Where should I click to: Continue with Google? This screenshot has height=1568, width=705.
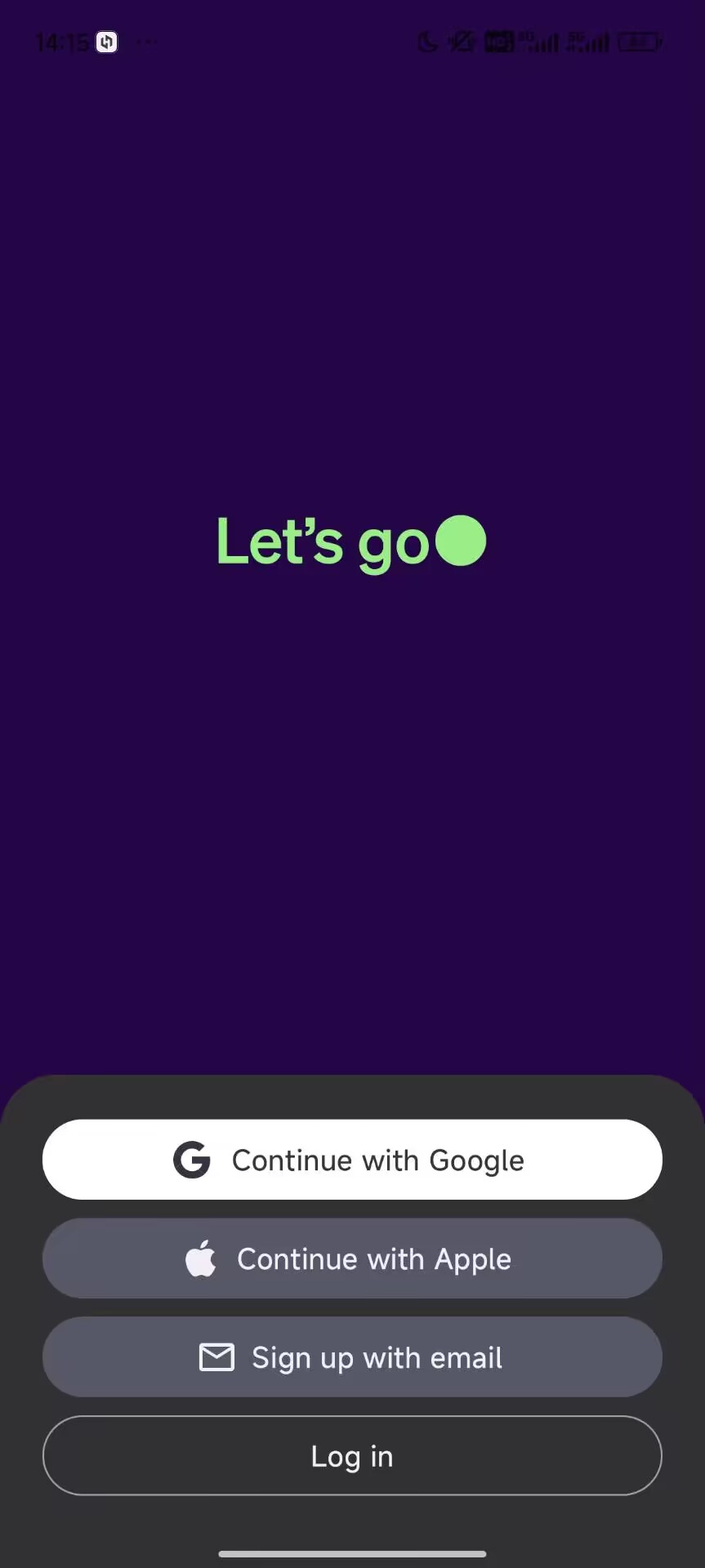tap(352, 1160)
